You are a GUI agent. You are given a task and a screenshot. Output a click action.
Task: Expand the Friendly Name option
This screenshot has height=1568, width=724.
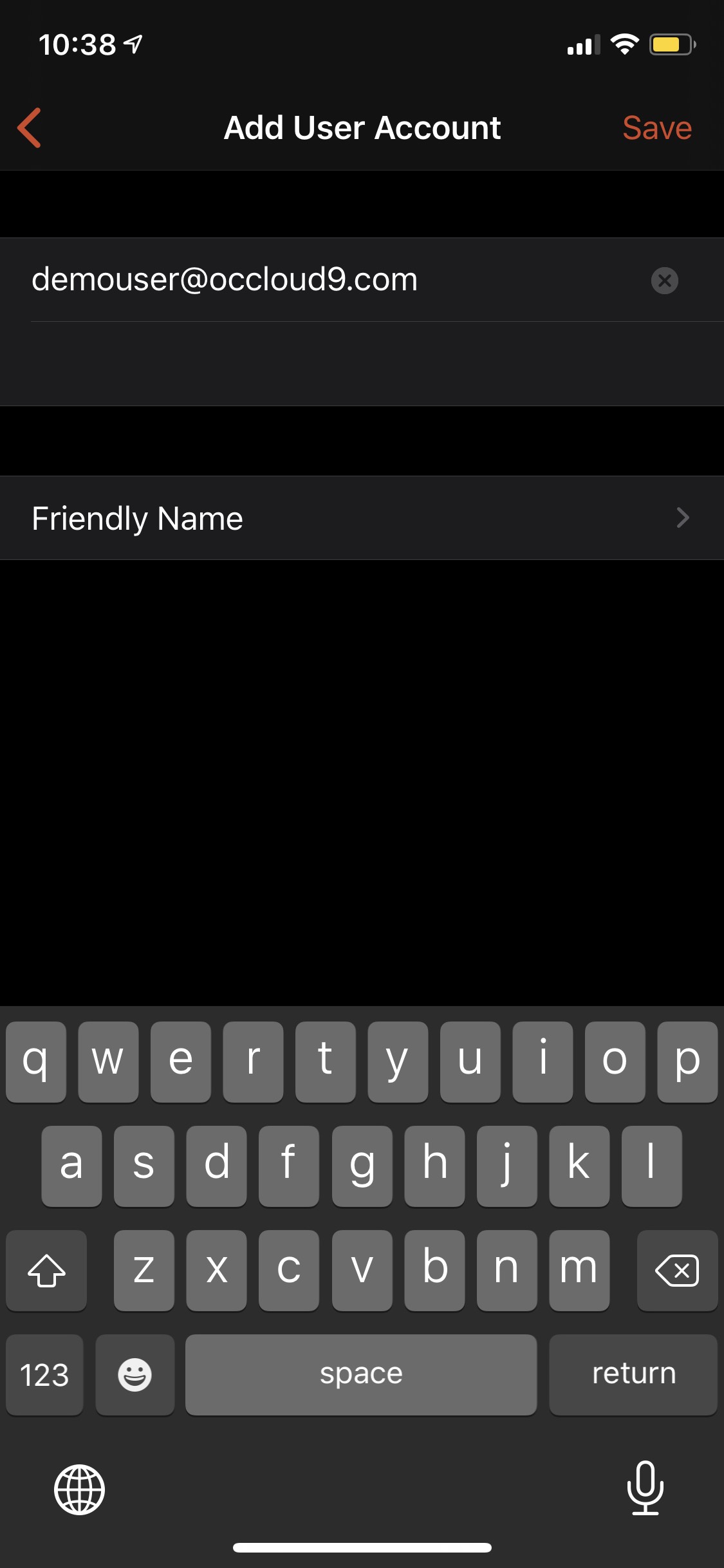point(362,517)
